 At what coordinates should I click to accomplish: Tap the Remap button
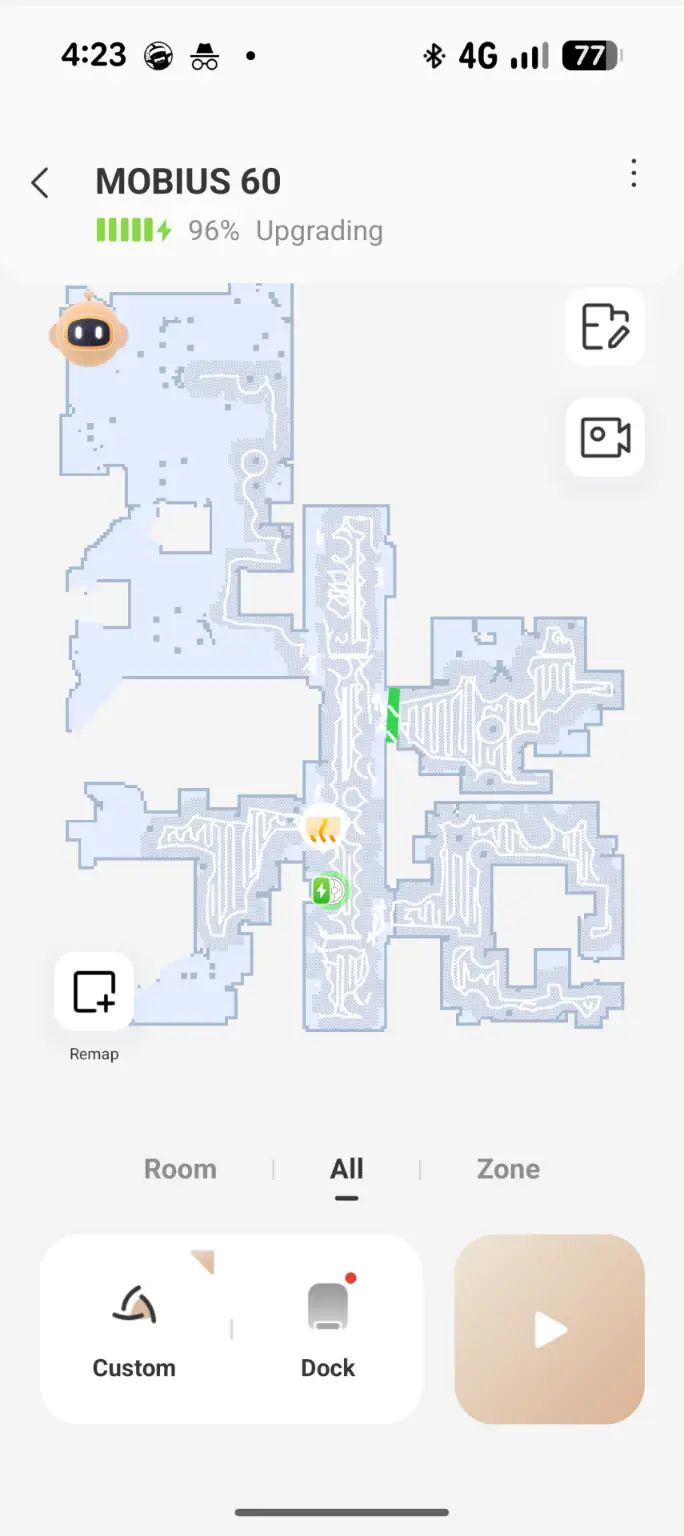94,992
